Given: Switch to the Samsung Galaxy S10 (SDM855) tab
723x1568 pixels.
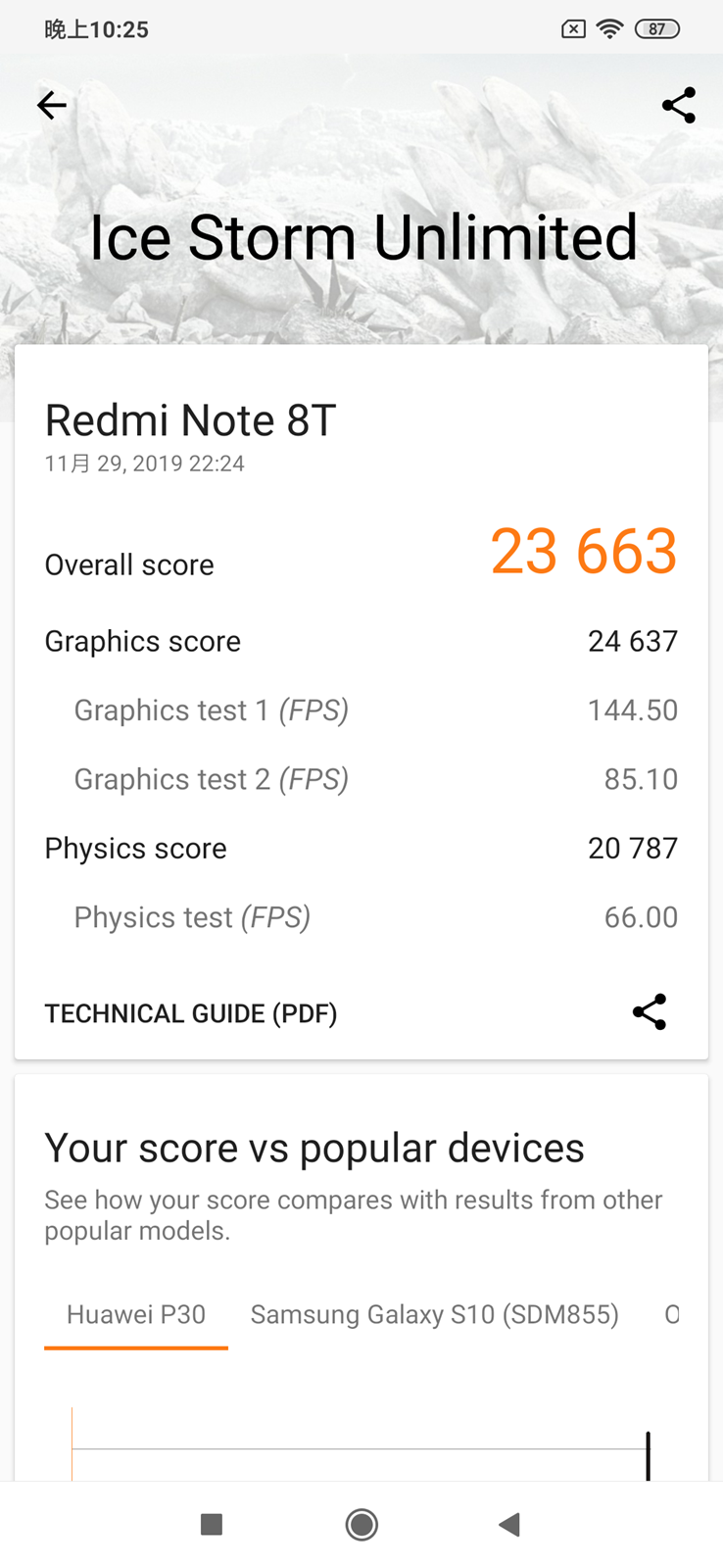Looking at the screenshot, I should coord(434,1314).
